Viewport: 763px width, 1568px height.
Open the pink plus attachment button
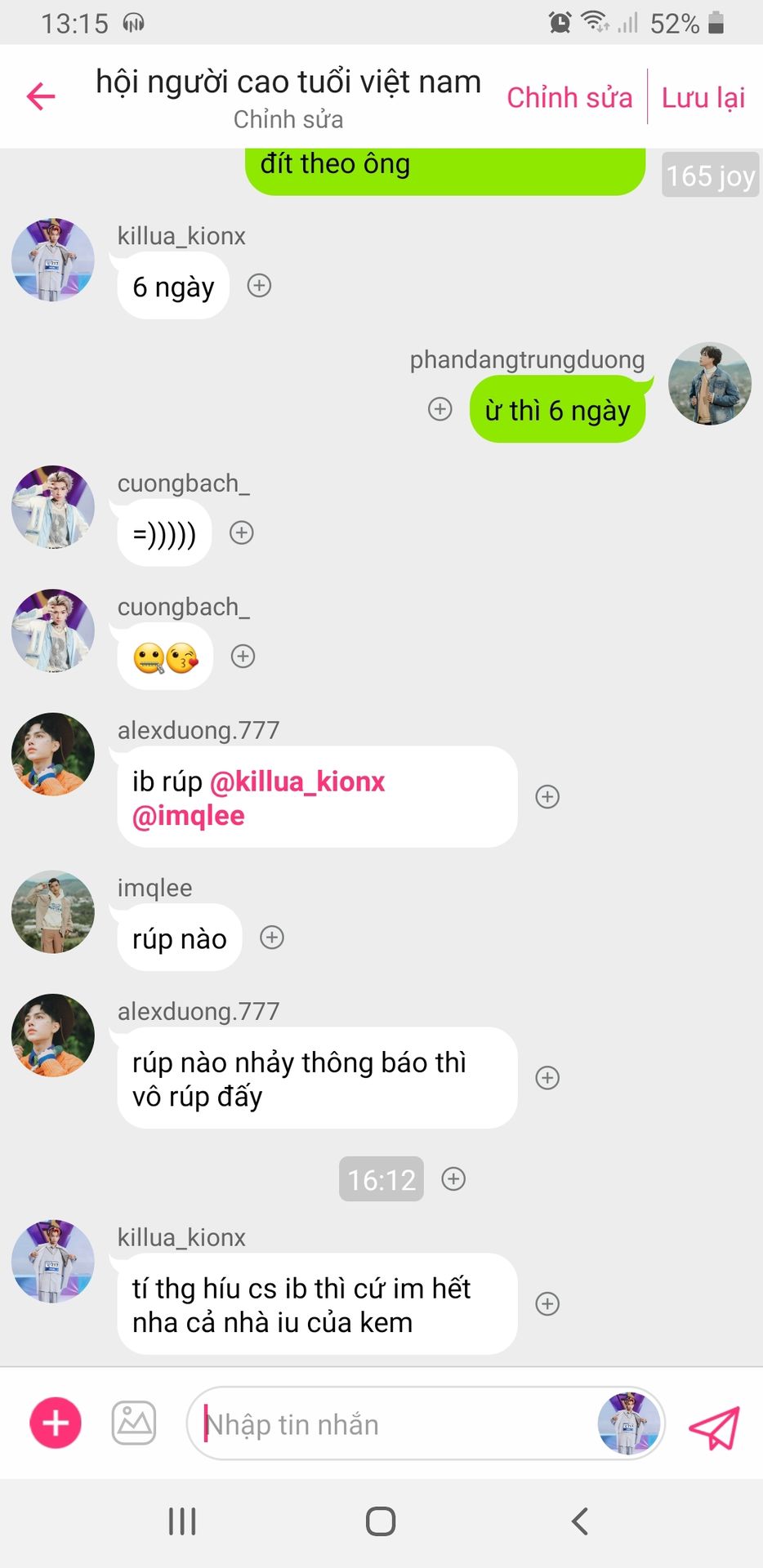point(56,1423)
